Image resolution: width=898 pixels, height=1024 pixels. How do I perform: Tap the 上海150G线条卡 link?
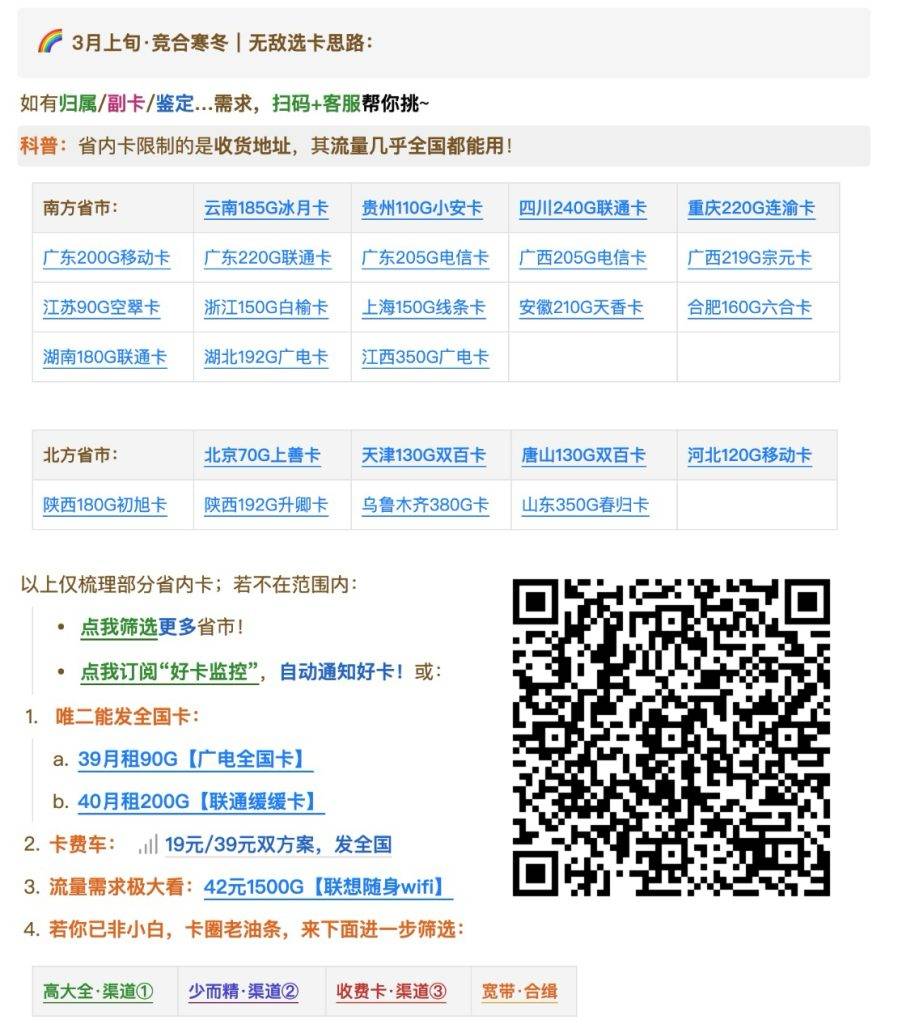pos(425,308)
